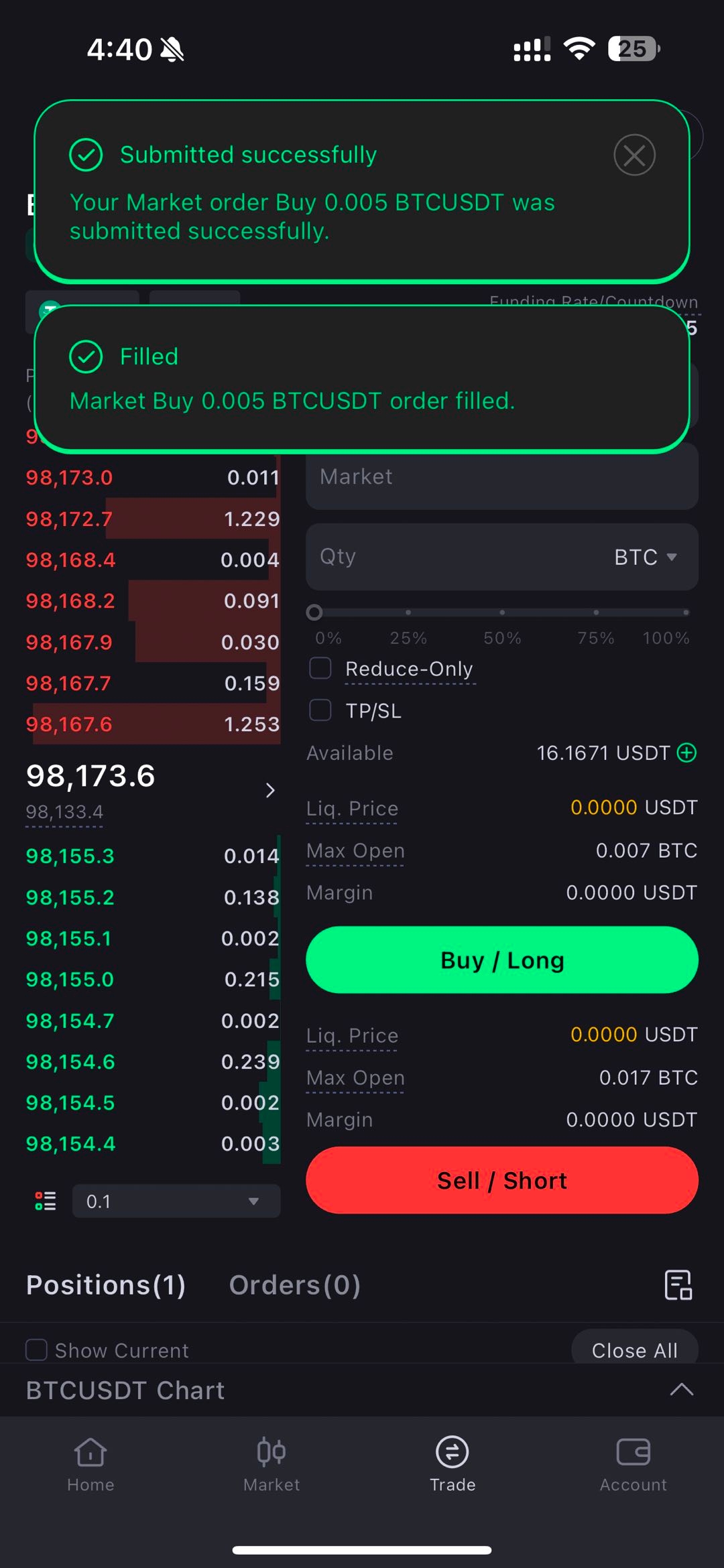Open the Market order type selector
The width and height of the screenshot is (724, 1568).
(501, 476)
